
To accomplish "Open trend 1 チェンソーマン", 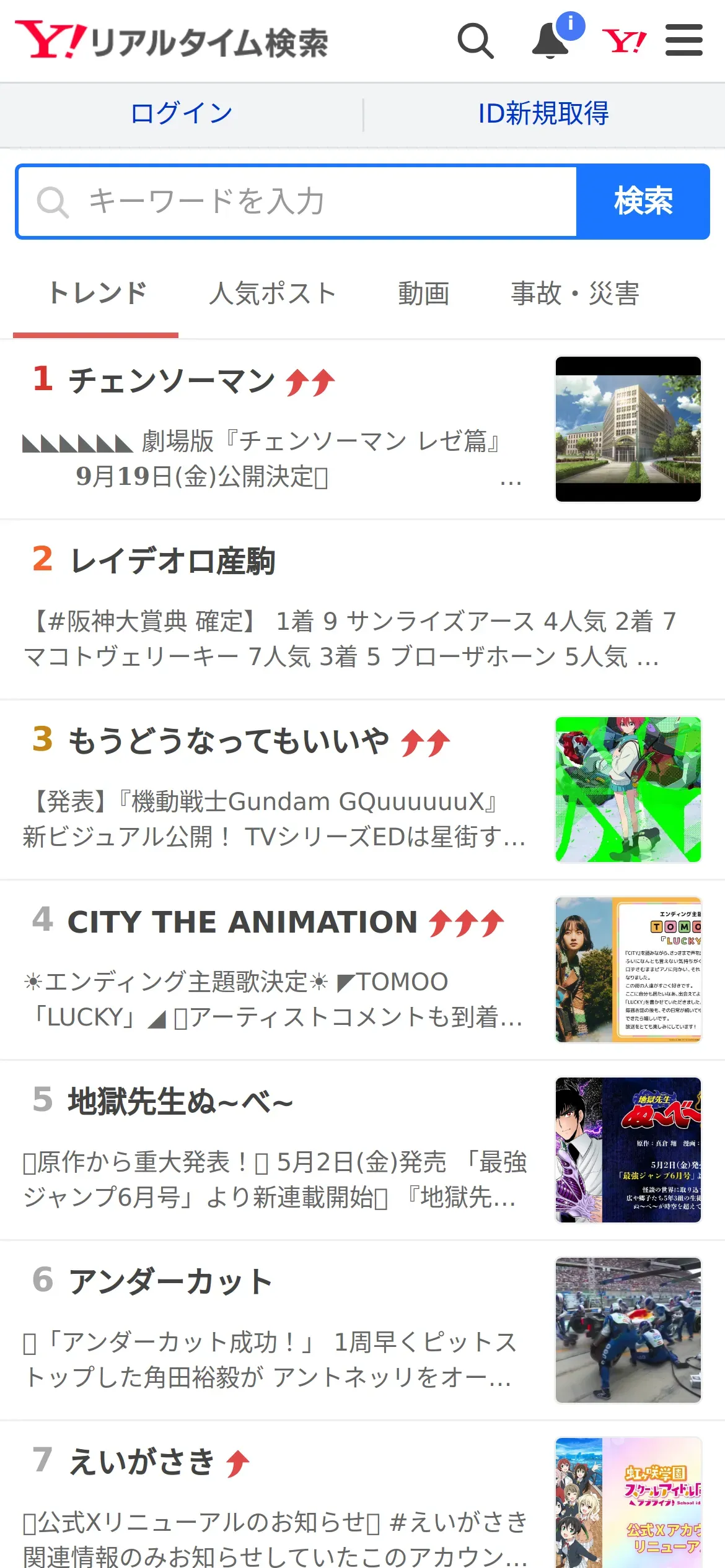I will (x=172, y=380).
